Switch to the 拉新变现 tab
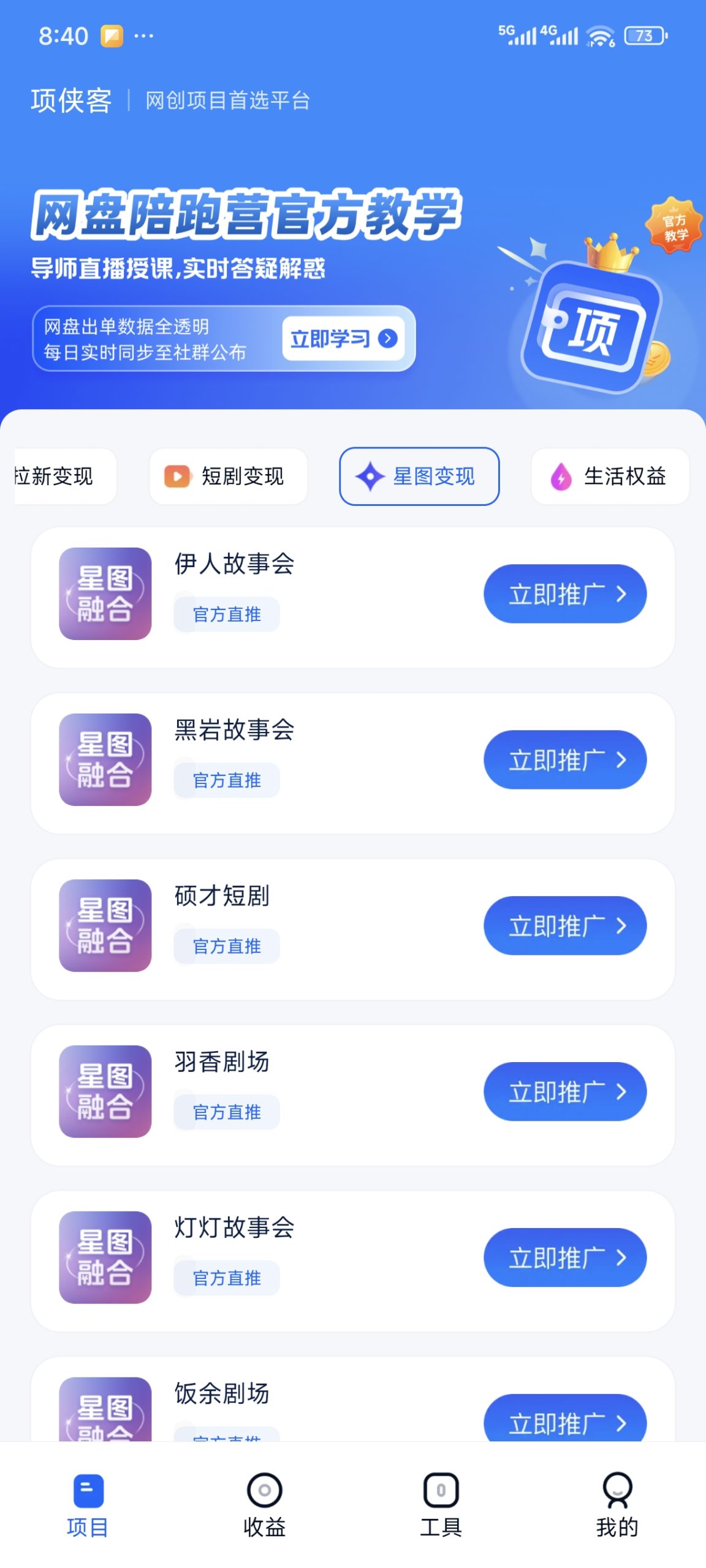 click(x=52, y=477)
